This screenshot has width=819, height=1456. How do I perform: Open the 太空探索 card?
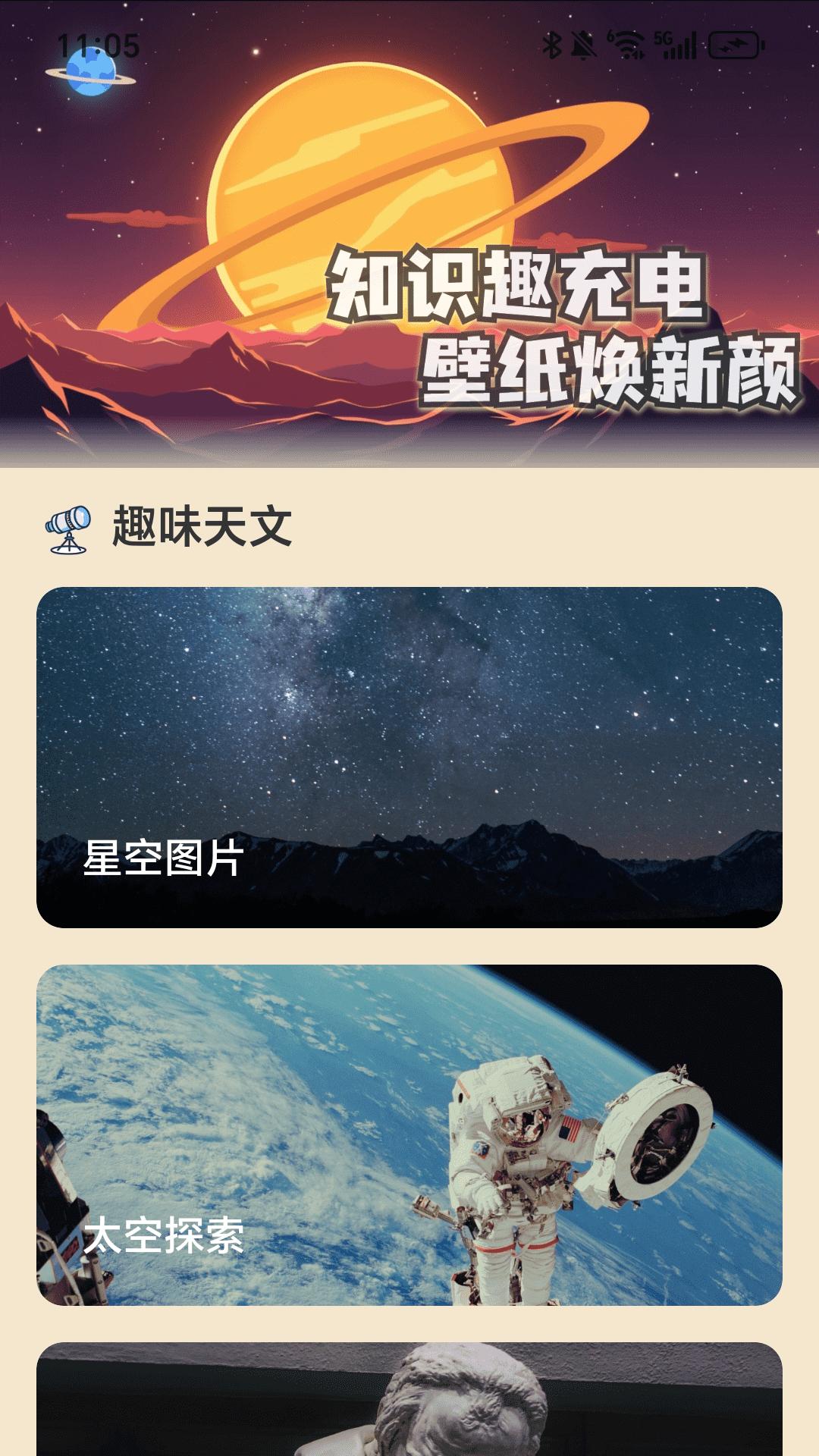409,1134
